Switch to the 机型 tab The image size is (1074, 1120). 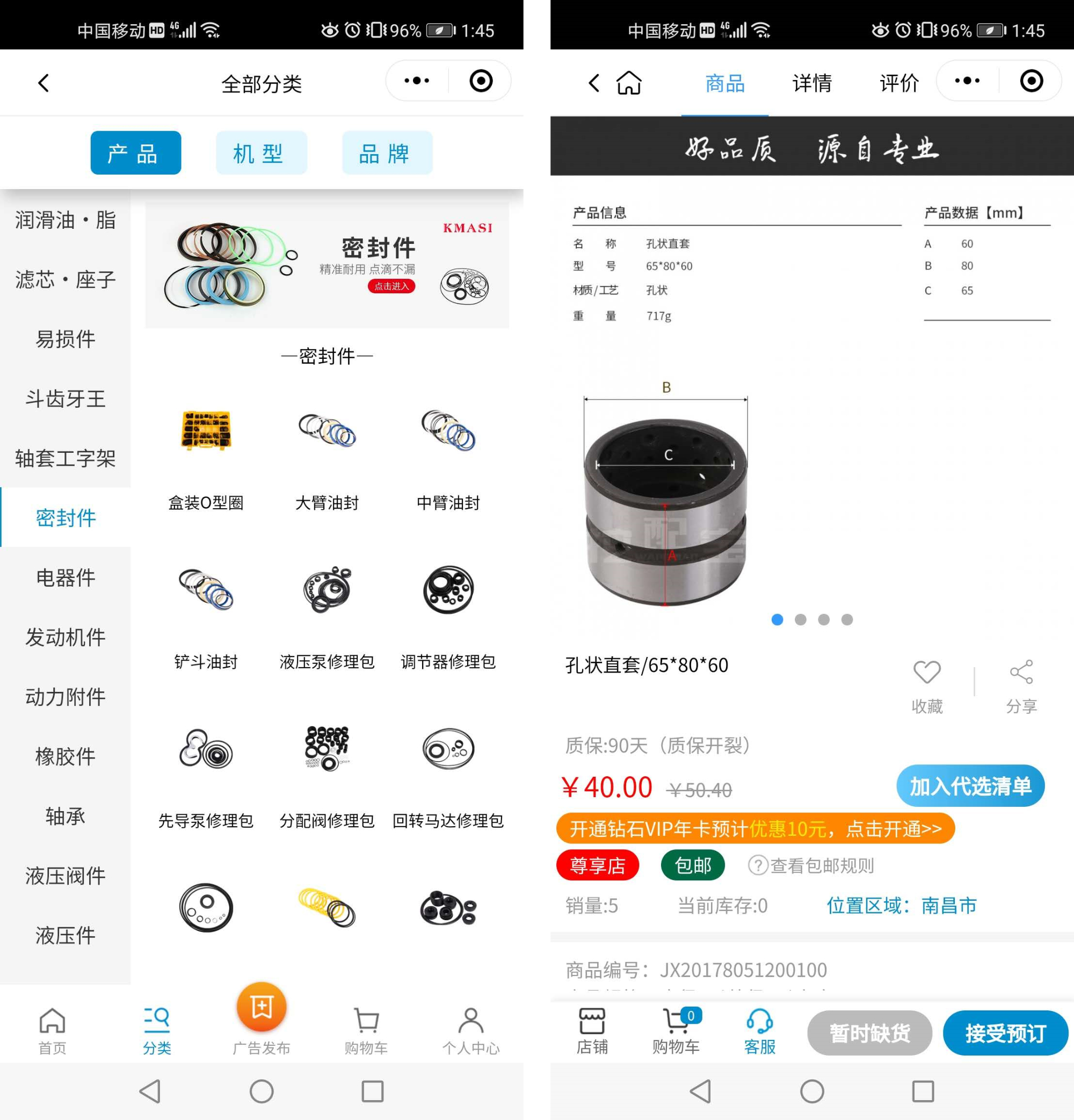261,153
